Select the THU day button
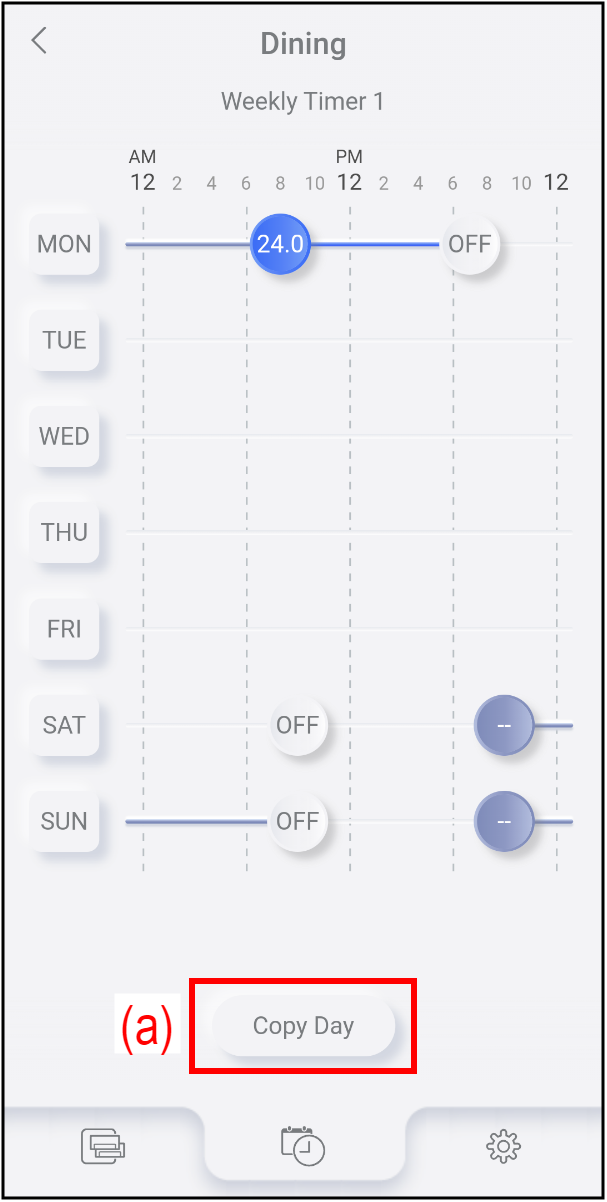Viewport: 607px width, 1202px height. click(x=64, y=532)
